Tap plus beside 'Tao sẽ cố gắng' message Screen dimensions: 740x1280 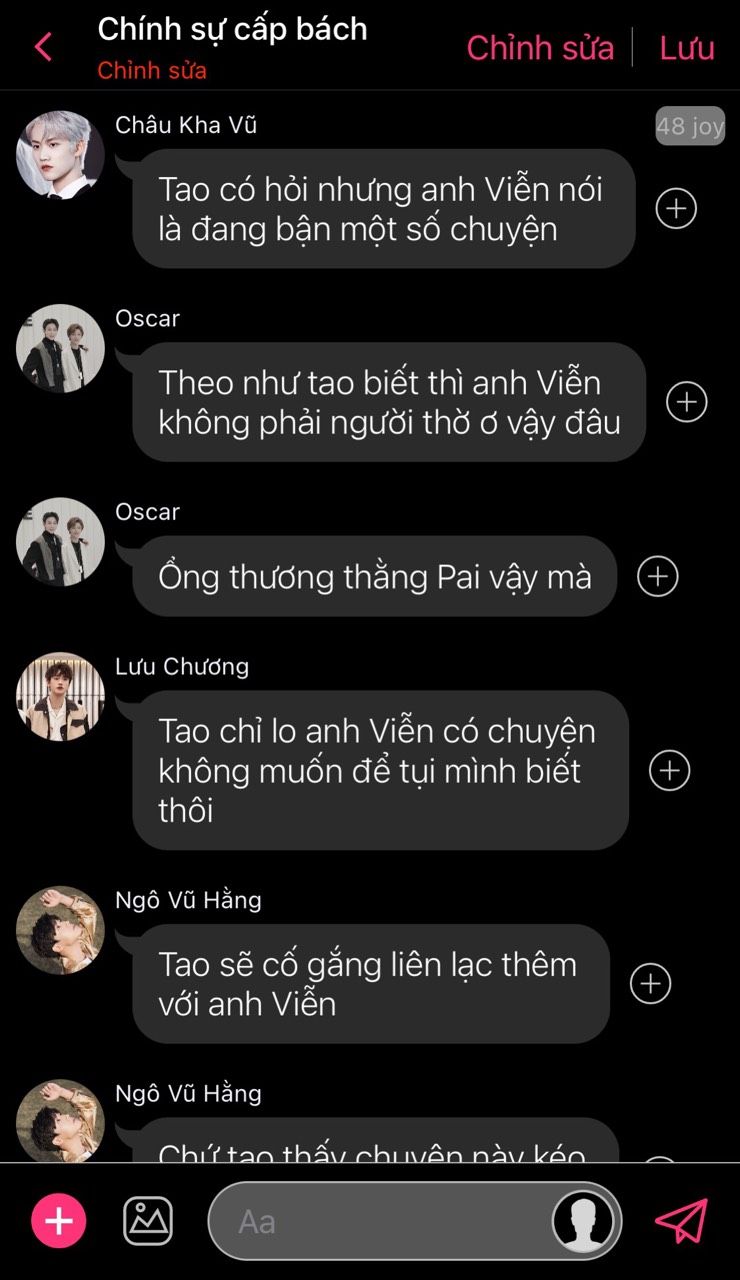point(650,983)
